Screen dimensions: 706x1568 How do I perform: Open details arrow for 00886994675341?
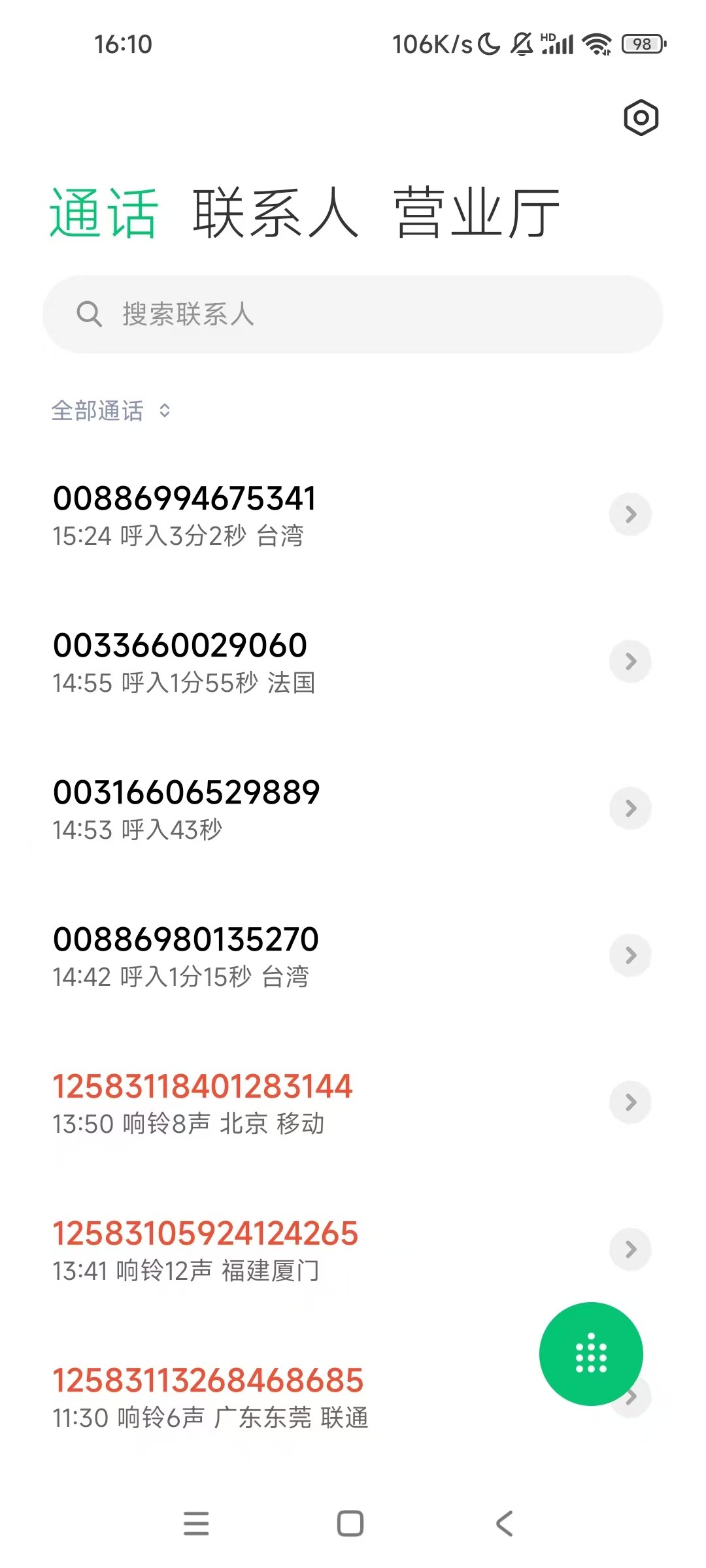coord(630,514)
